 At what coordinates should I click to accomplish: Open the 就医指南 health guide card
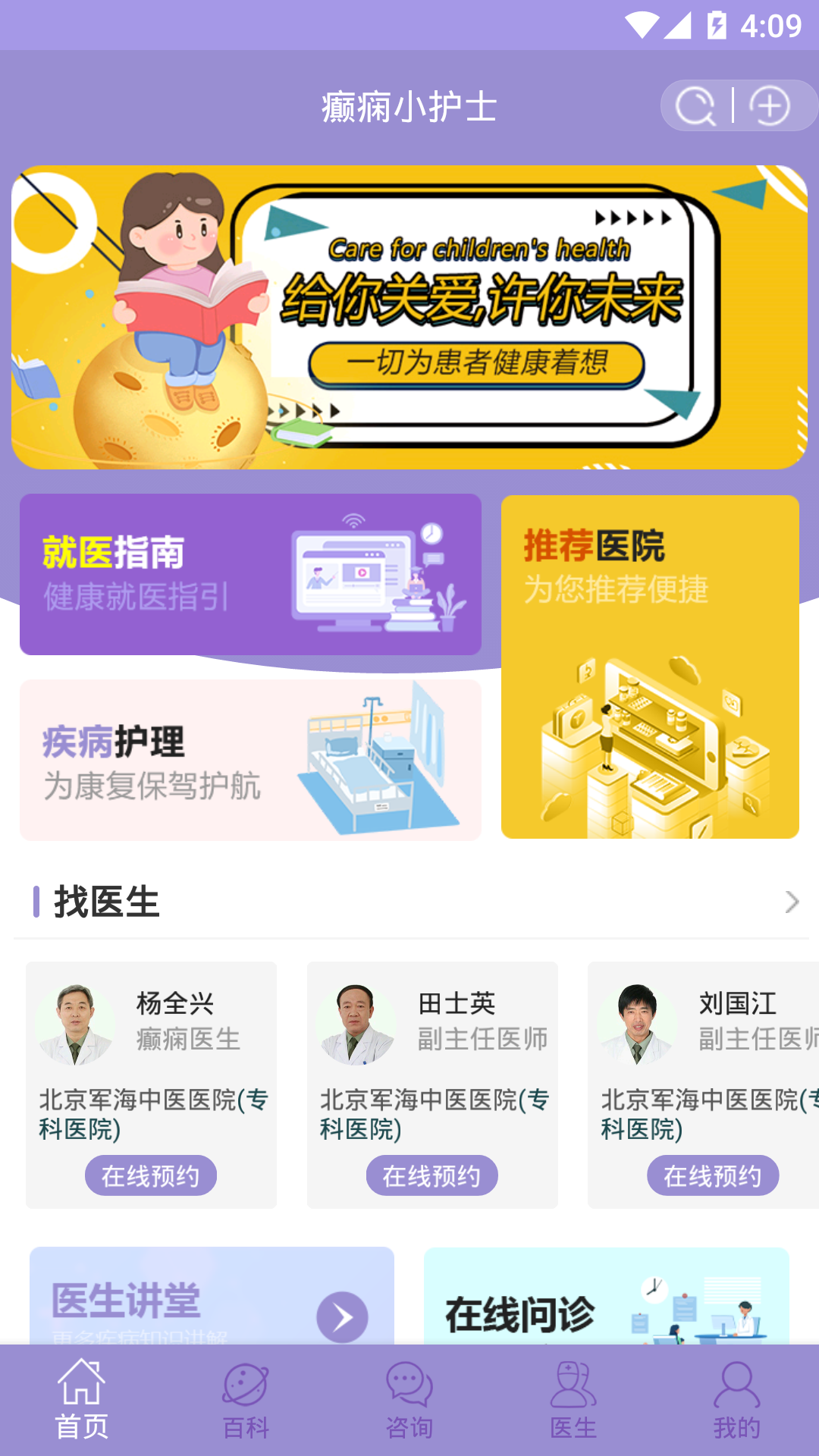[x=251, y=574]
